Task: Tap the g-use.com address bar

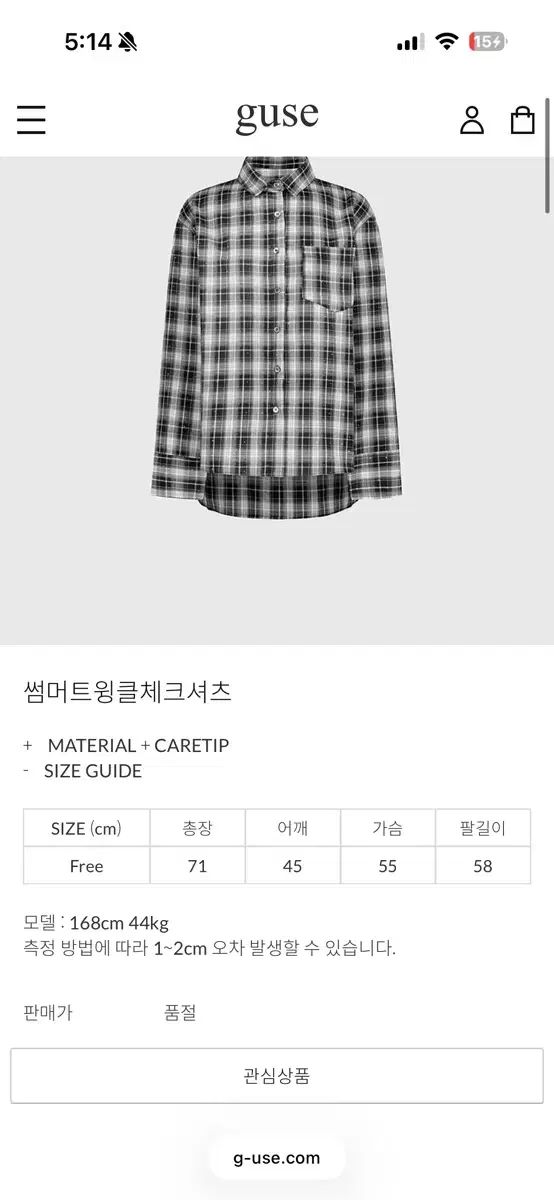Action: coord(277,1158)
